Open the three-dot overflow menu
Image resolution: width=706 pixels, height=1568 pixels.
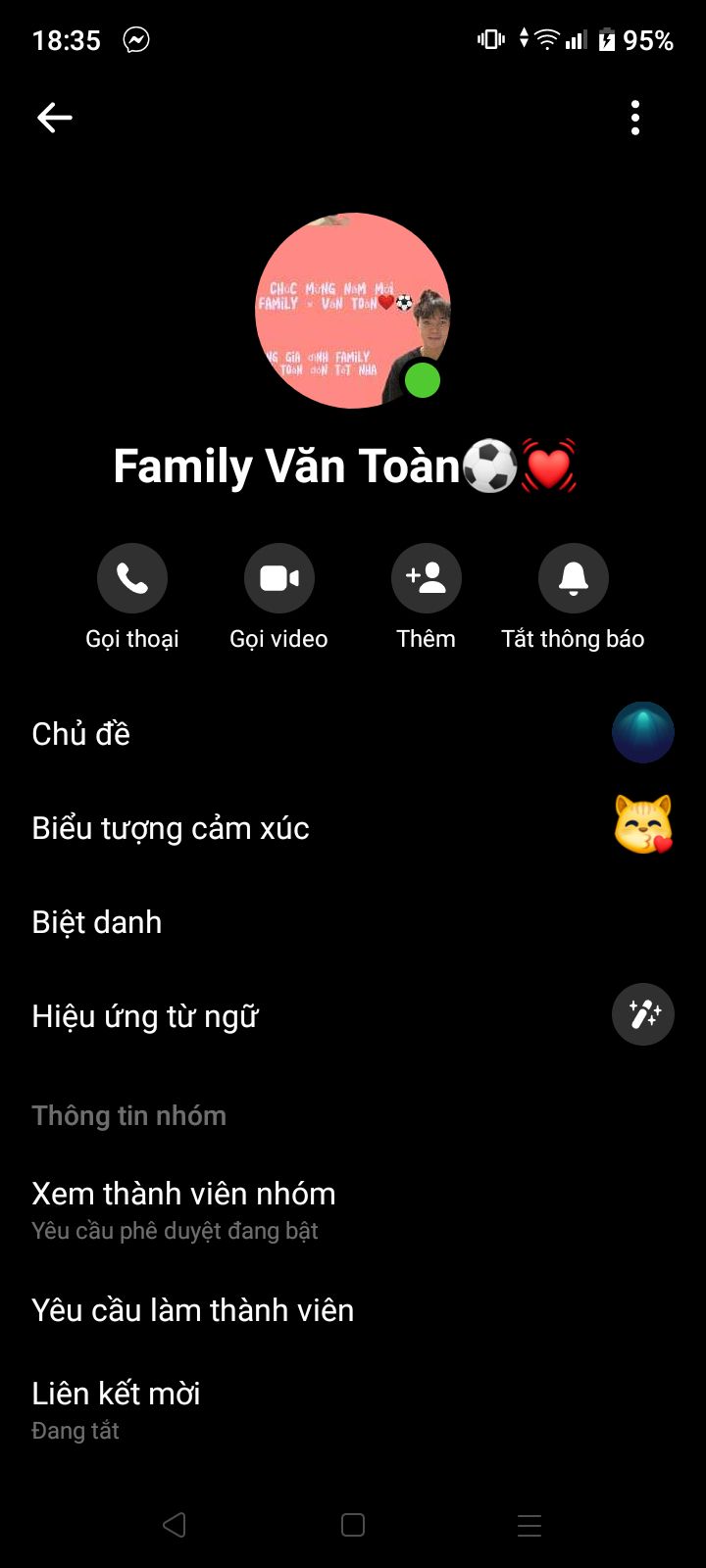click(635, 118)
